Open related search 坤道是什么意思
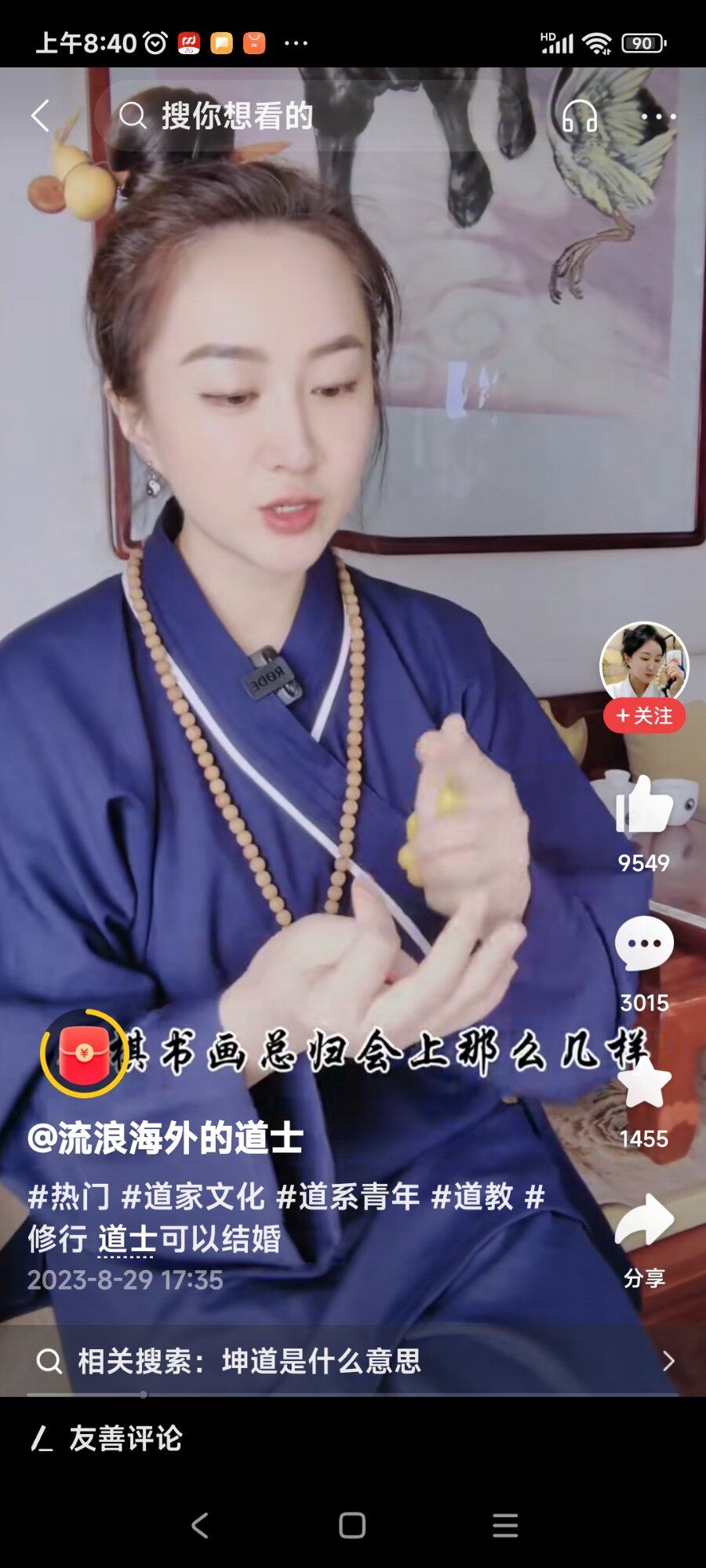This screenshot has width=706, height=1568. [x=353, y=1361]
